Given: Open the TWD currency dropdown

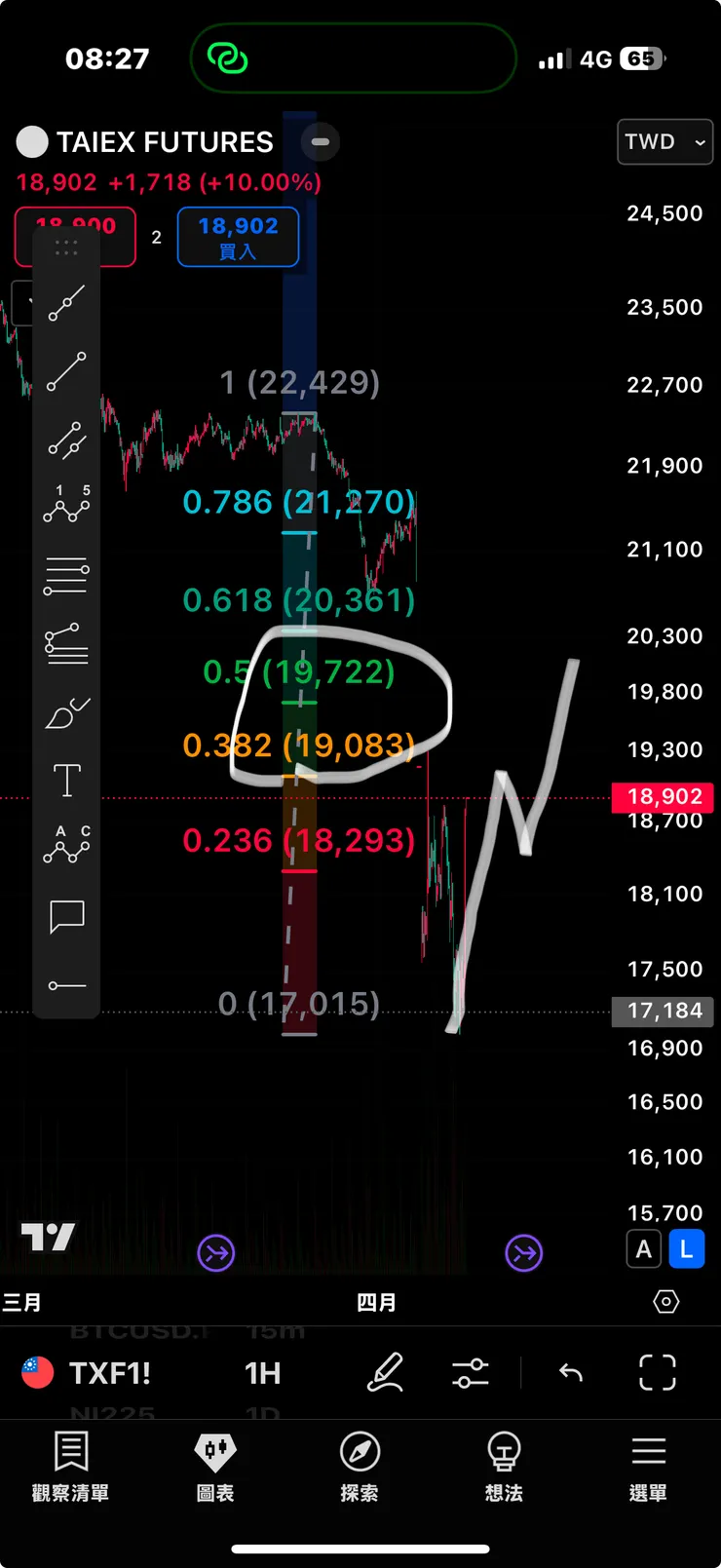Looking at the screenshot, I should point(664,142).
